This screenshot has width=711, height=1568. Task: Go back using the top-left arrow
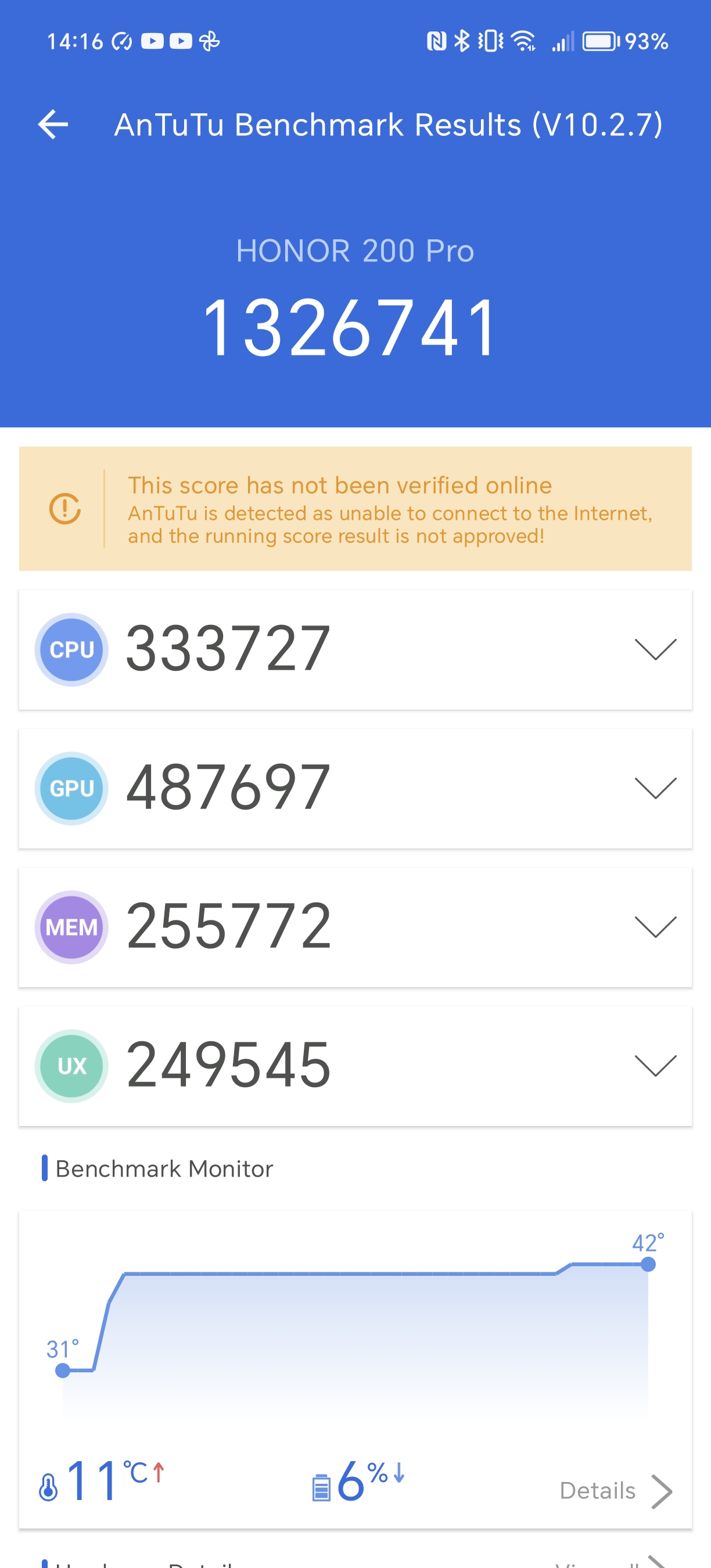53,125
